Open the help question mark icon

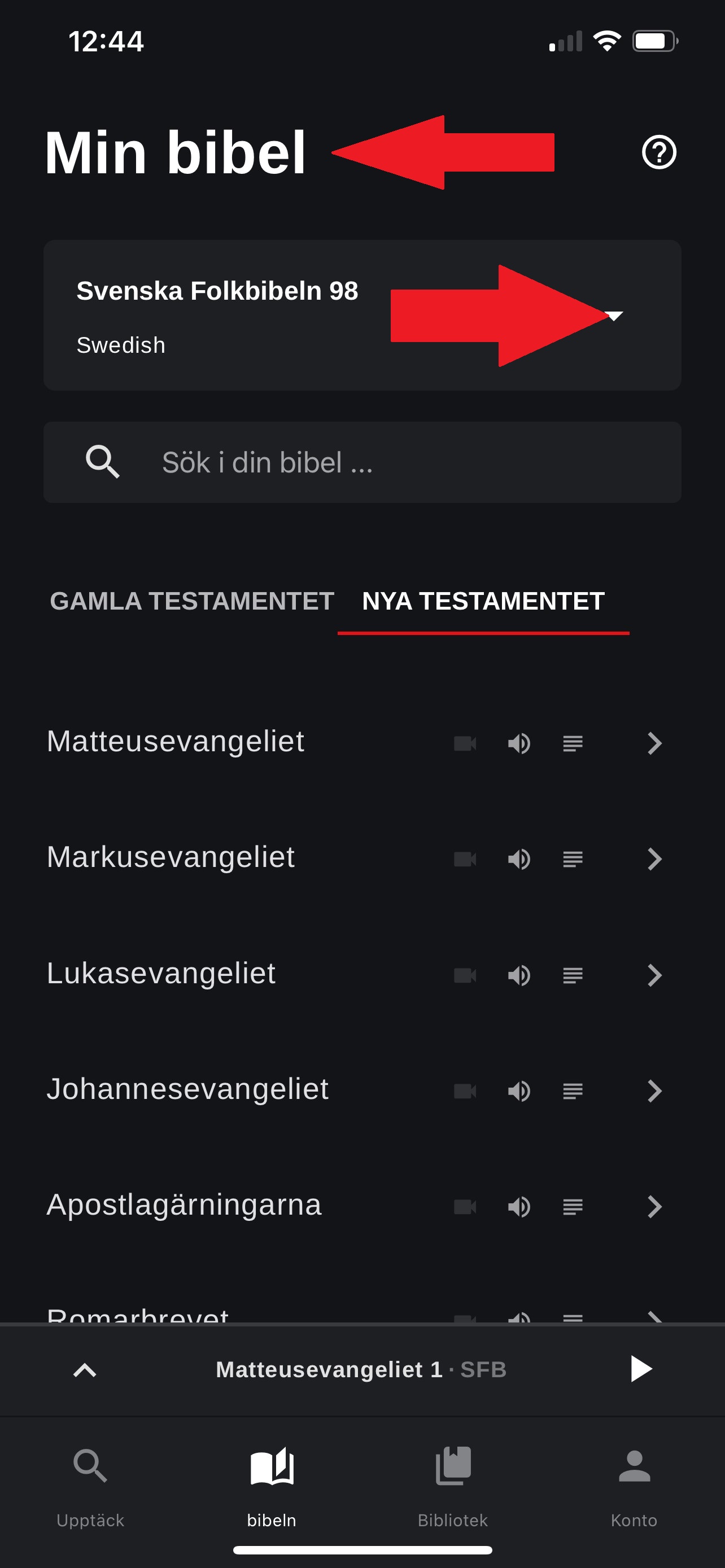click(x=658, y=152)
